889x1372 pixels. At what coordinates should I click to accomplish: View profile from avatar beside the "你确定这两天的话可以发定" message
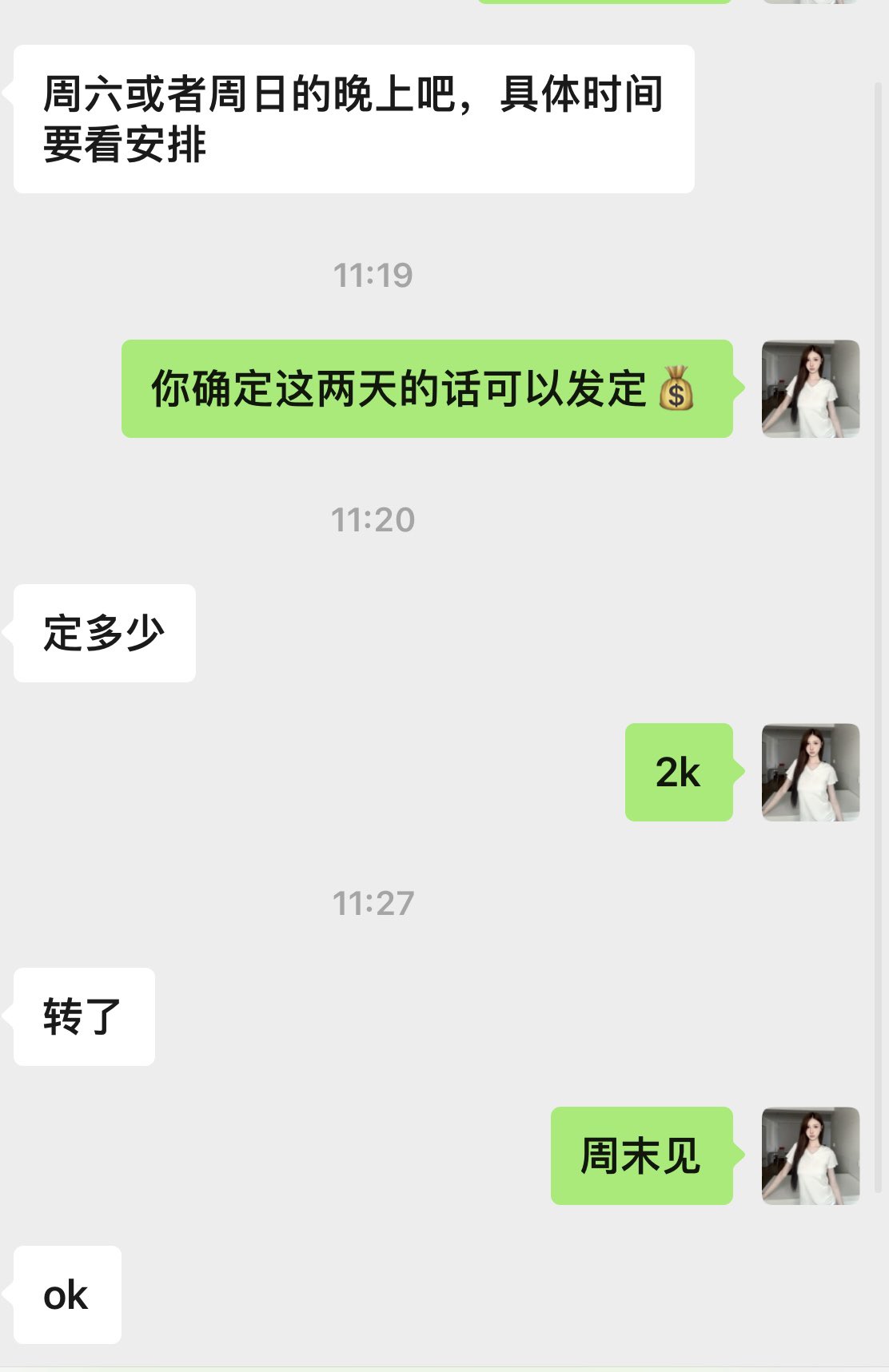click(810, 388)
